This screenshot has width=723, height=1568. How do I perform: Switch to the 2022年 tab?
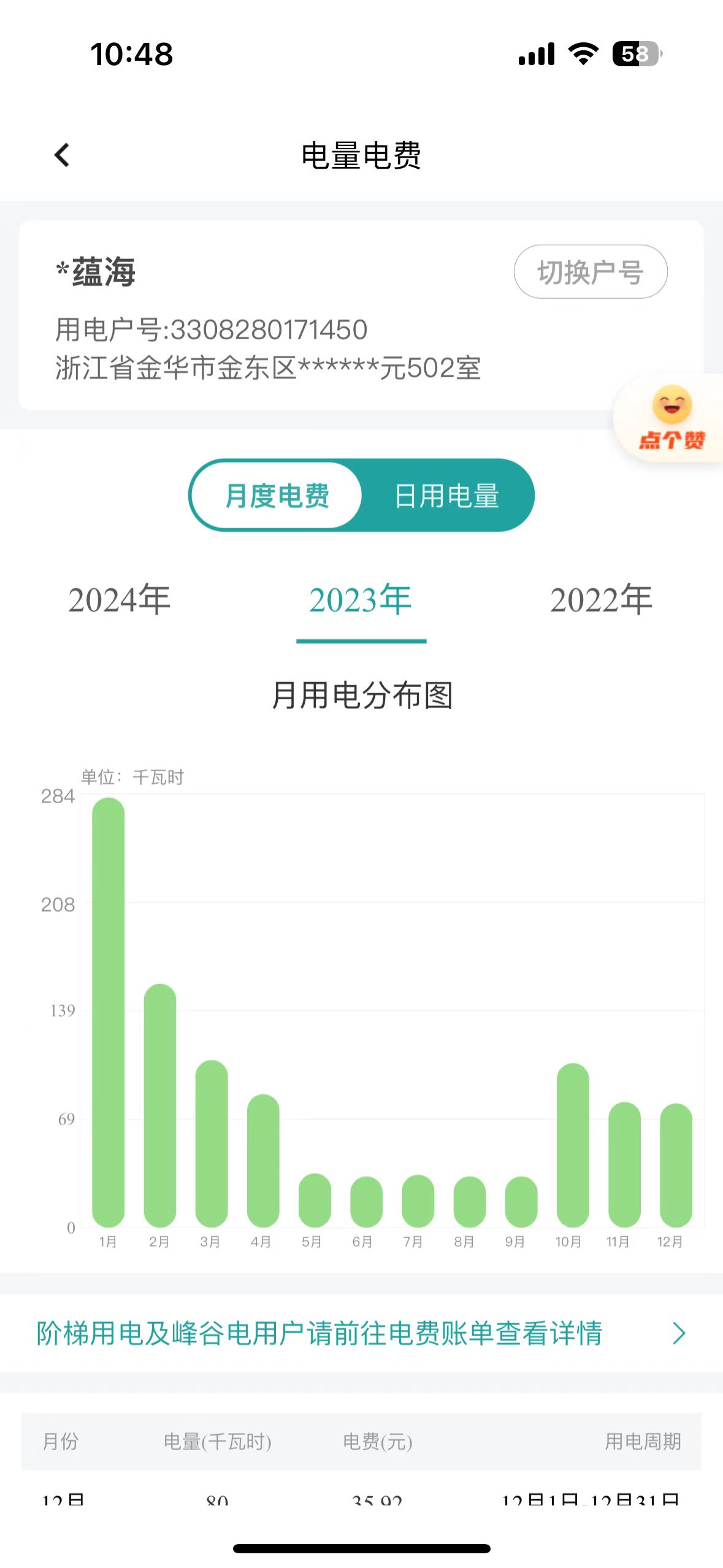coord(601,600)
